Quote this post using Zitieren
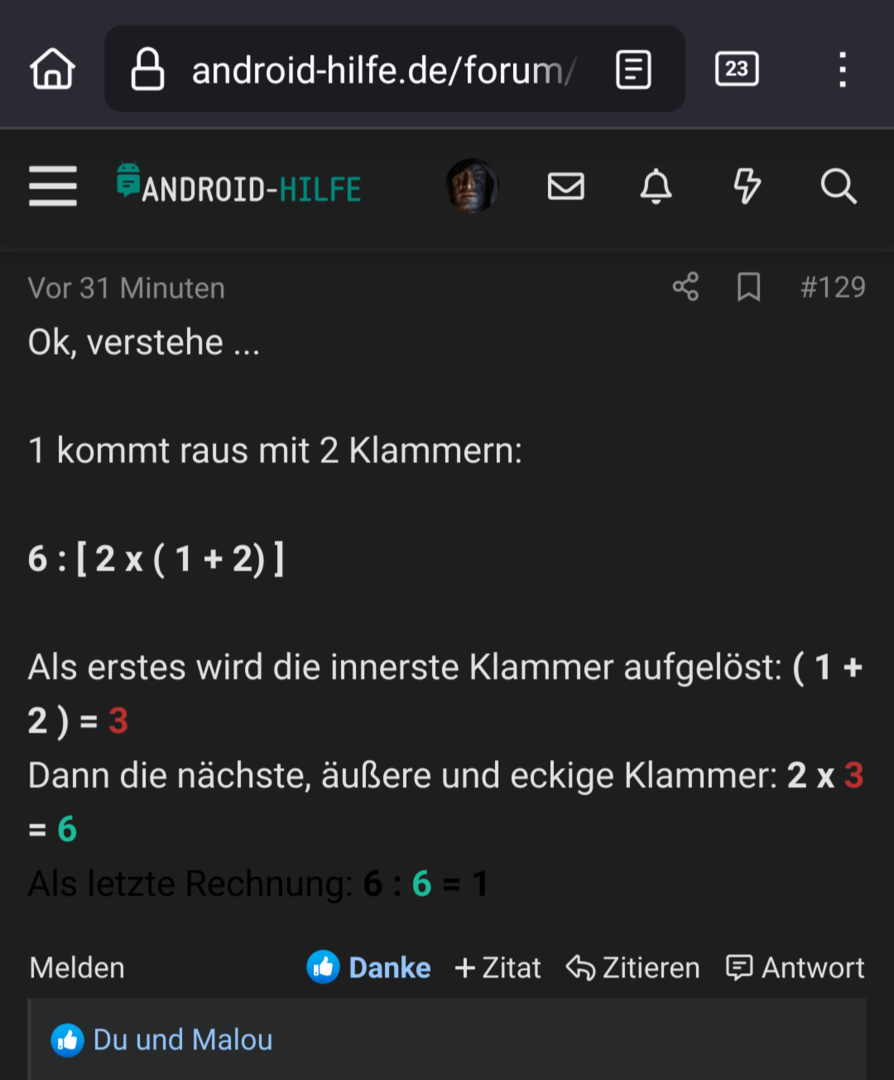Image resolution: width=894 pixels, height=1080 pixels. tap(632, 968)
